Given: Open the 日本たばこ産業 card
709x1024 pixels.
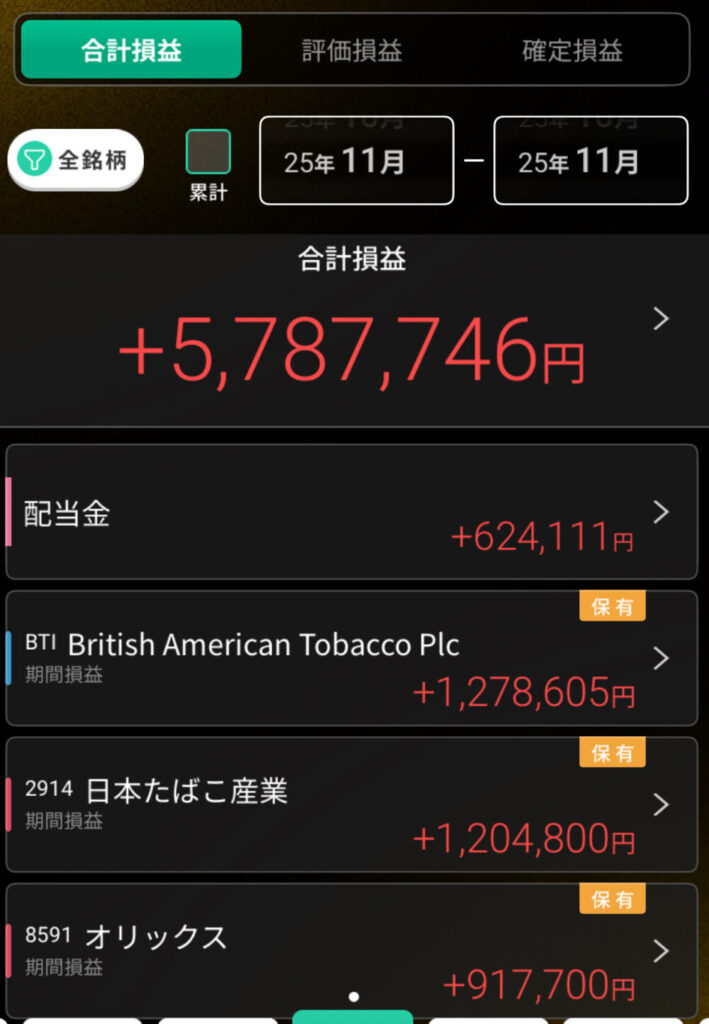Looking at the screenshot, I should [352, 804].
